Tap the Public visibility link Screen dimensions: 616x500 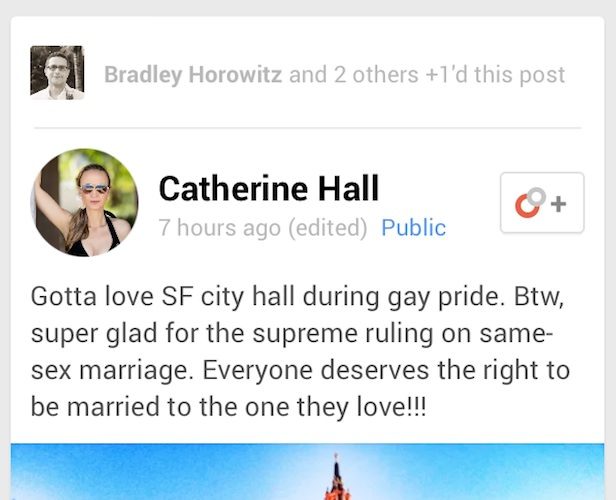[x=413, y=228]
